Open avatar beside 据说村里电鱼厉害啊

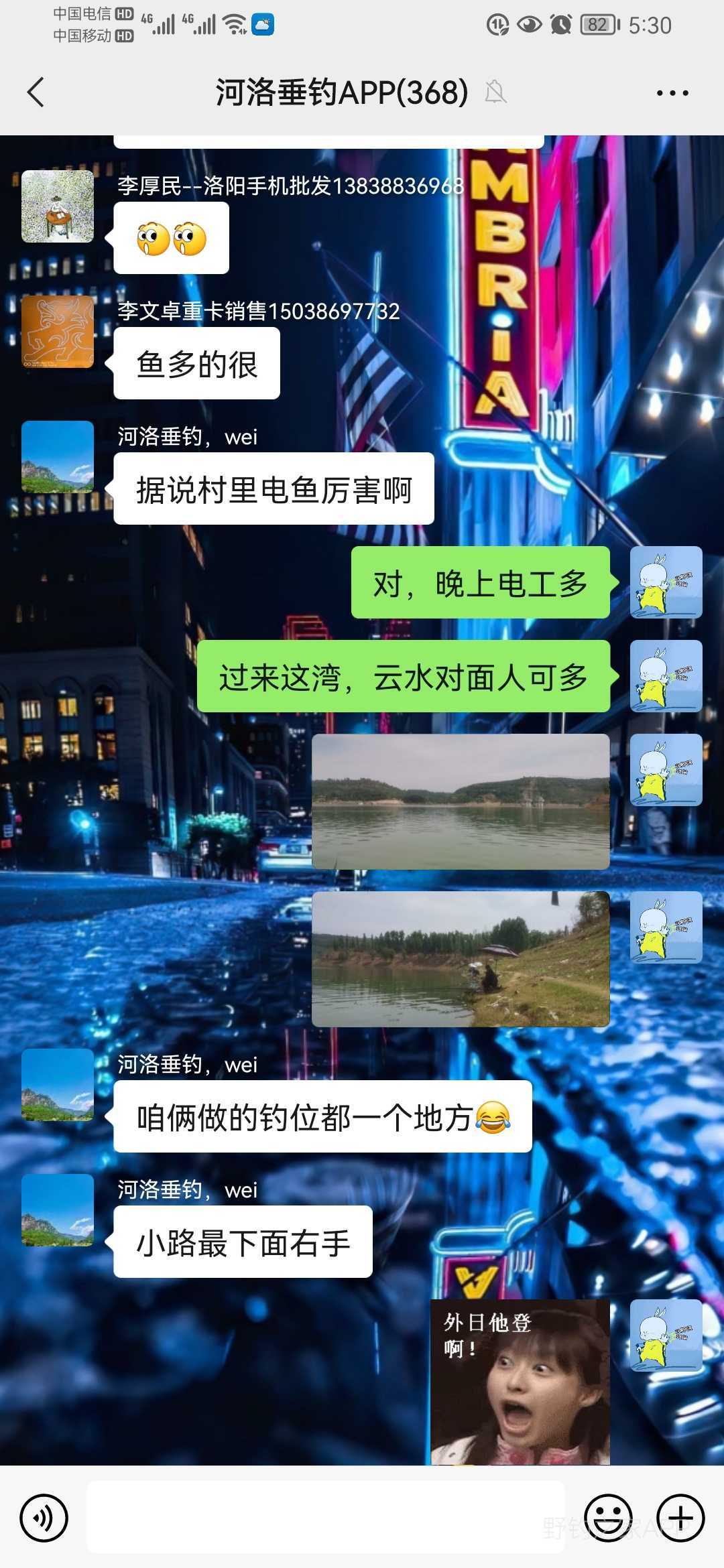point(58,457)
